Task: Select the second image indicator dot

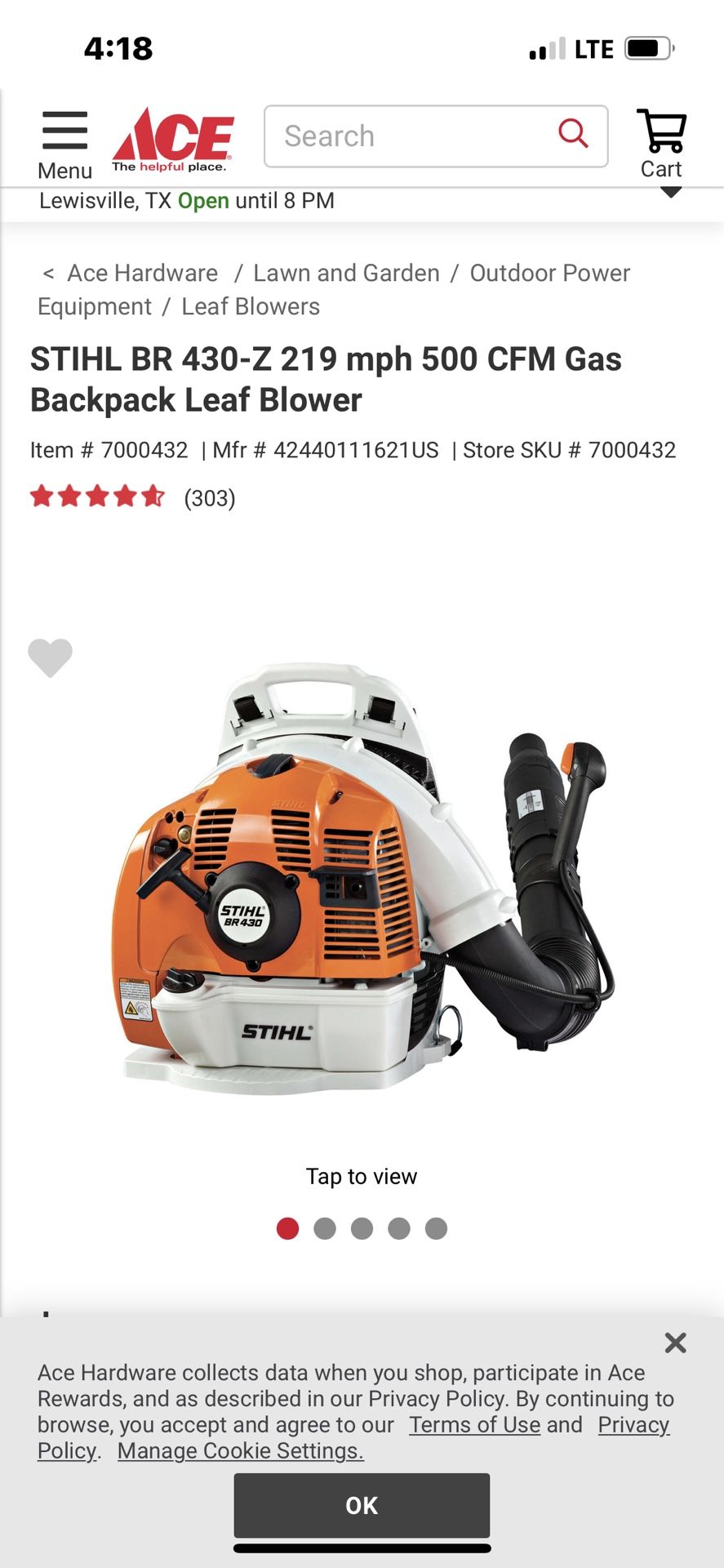Action: click(x=325, y=1228)
